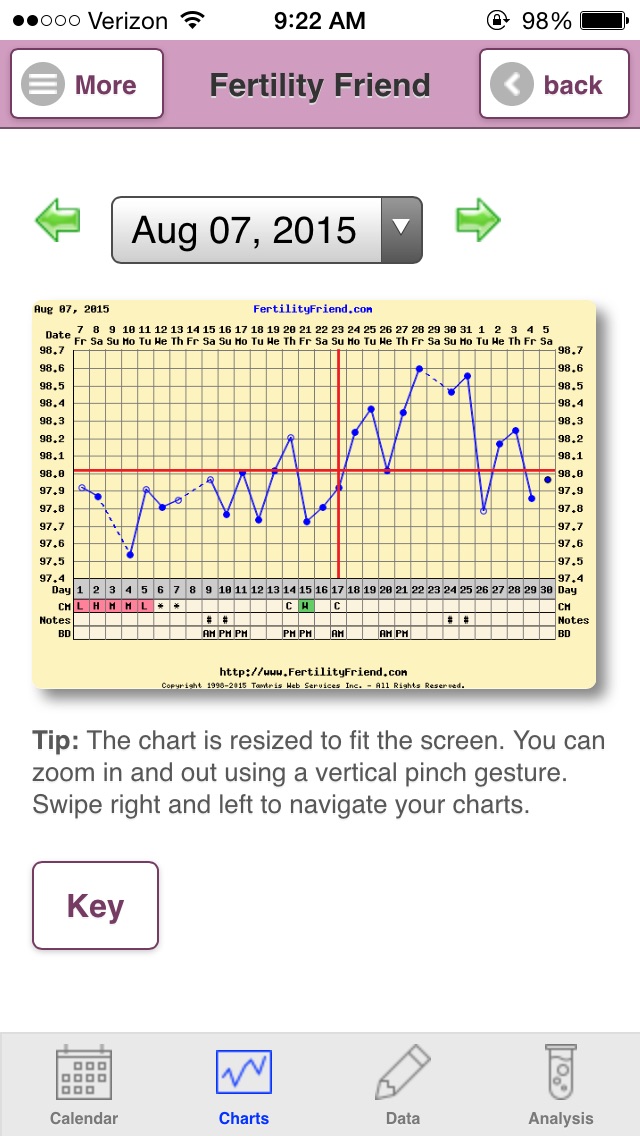
Task: Switch to the Calendar tab
Action: click(84, 1086)
